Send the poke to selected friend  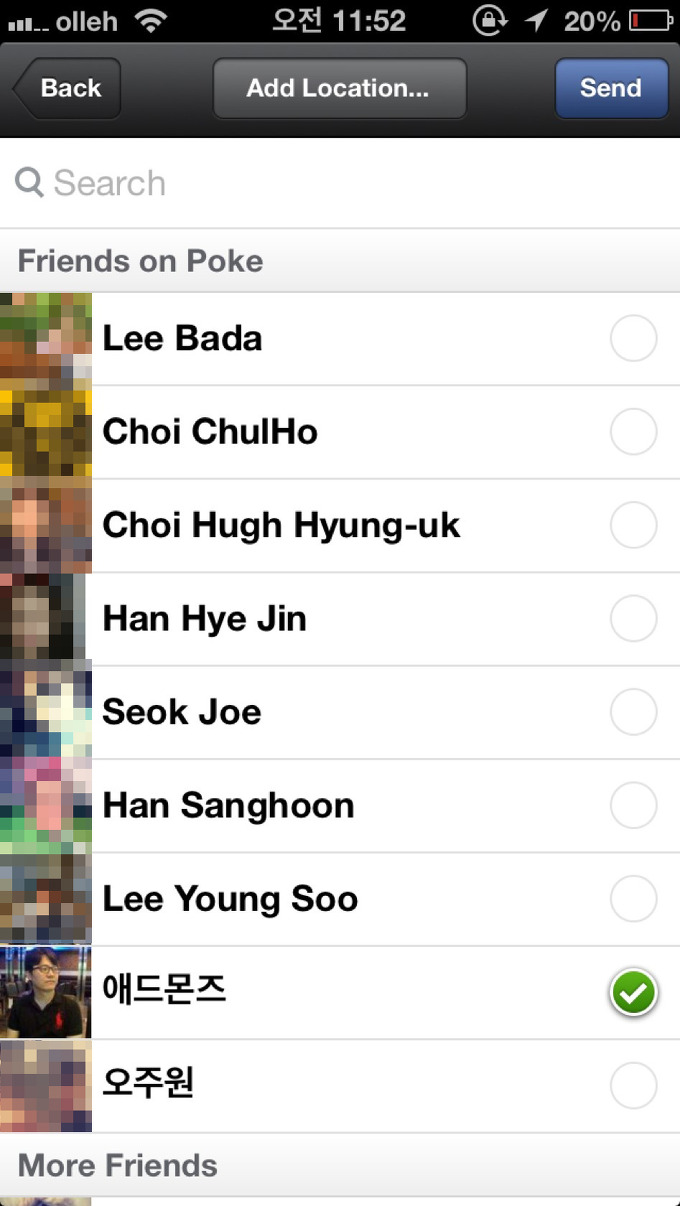point(611,89)
